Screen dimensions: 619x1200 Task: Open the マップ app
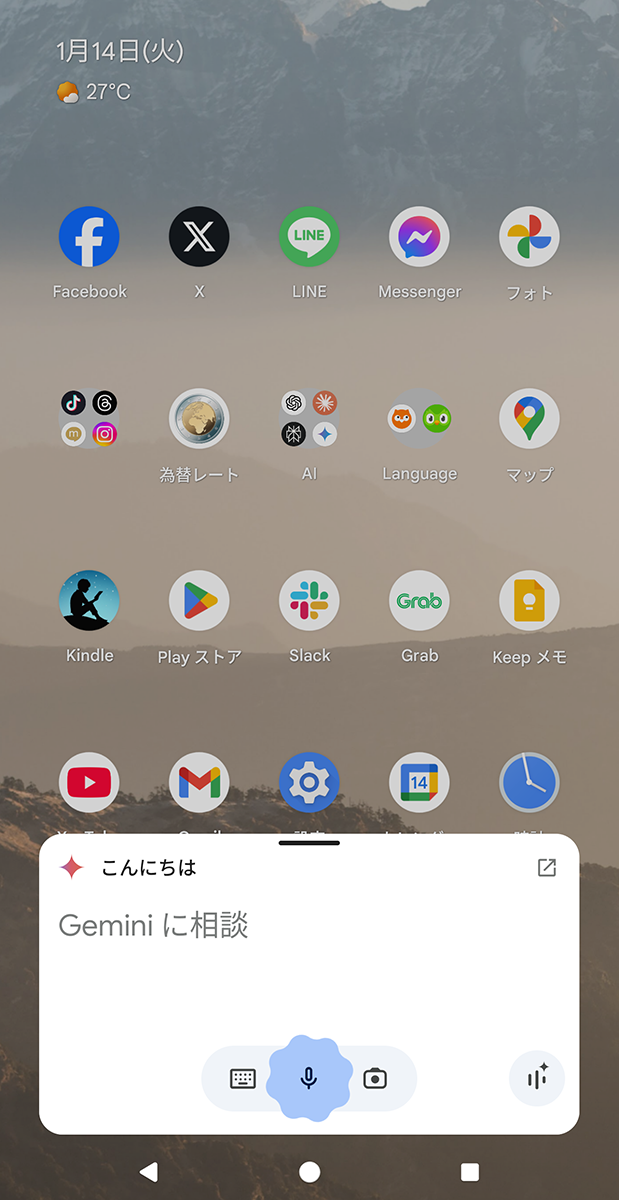pos(529,420)
